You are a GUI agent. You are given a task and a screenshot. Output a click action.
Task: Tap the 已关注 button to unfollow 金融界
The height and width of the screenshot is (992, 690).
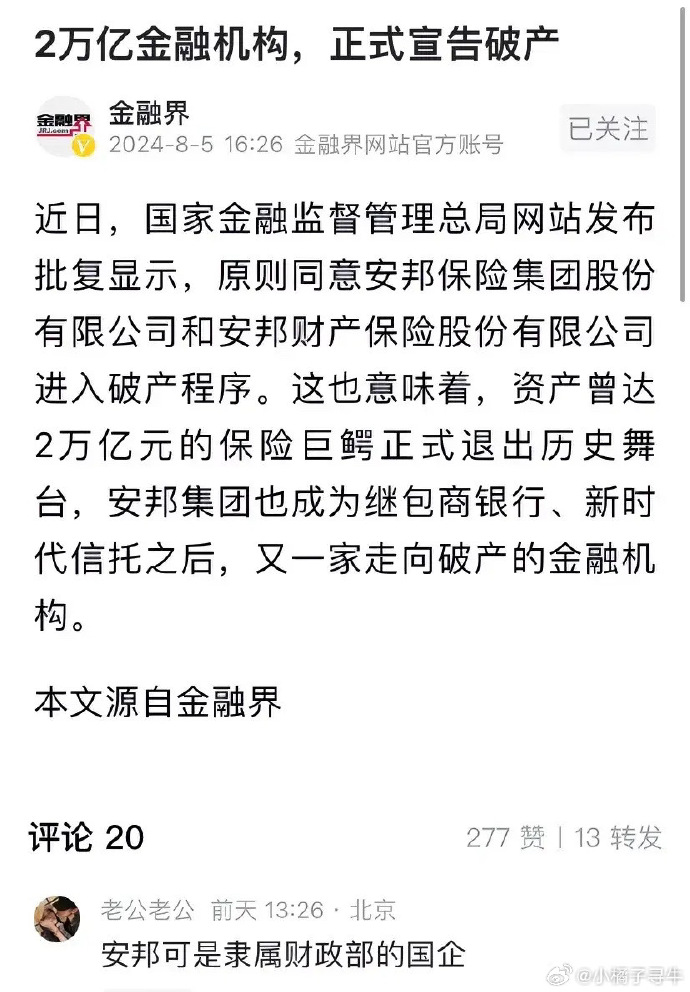608,128
